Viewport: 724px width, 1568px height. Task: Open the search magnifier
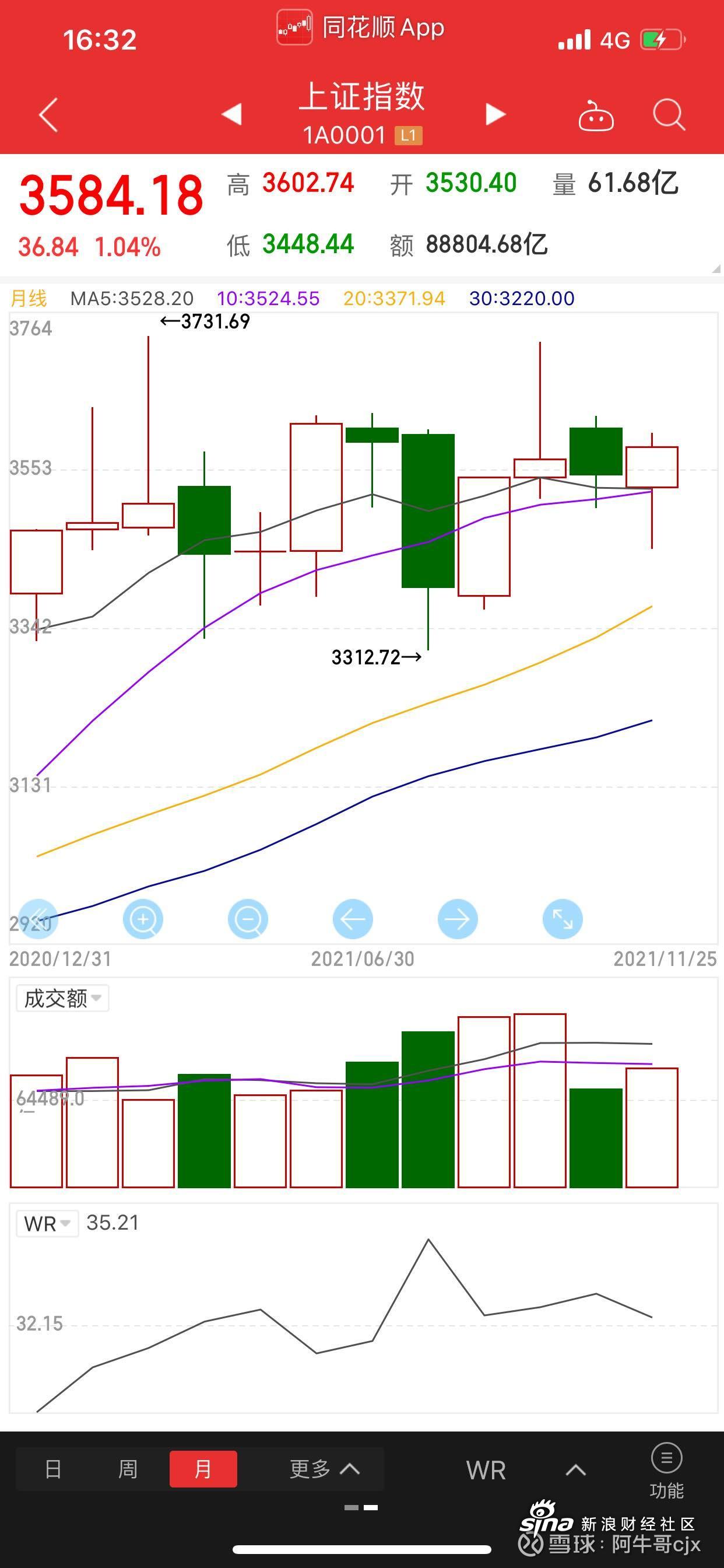pyautogui.click(x=669, y=114)
